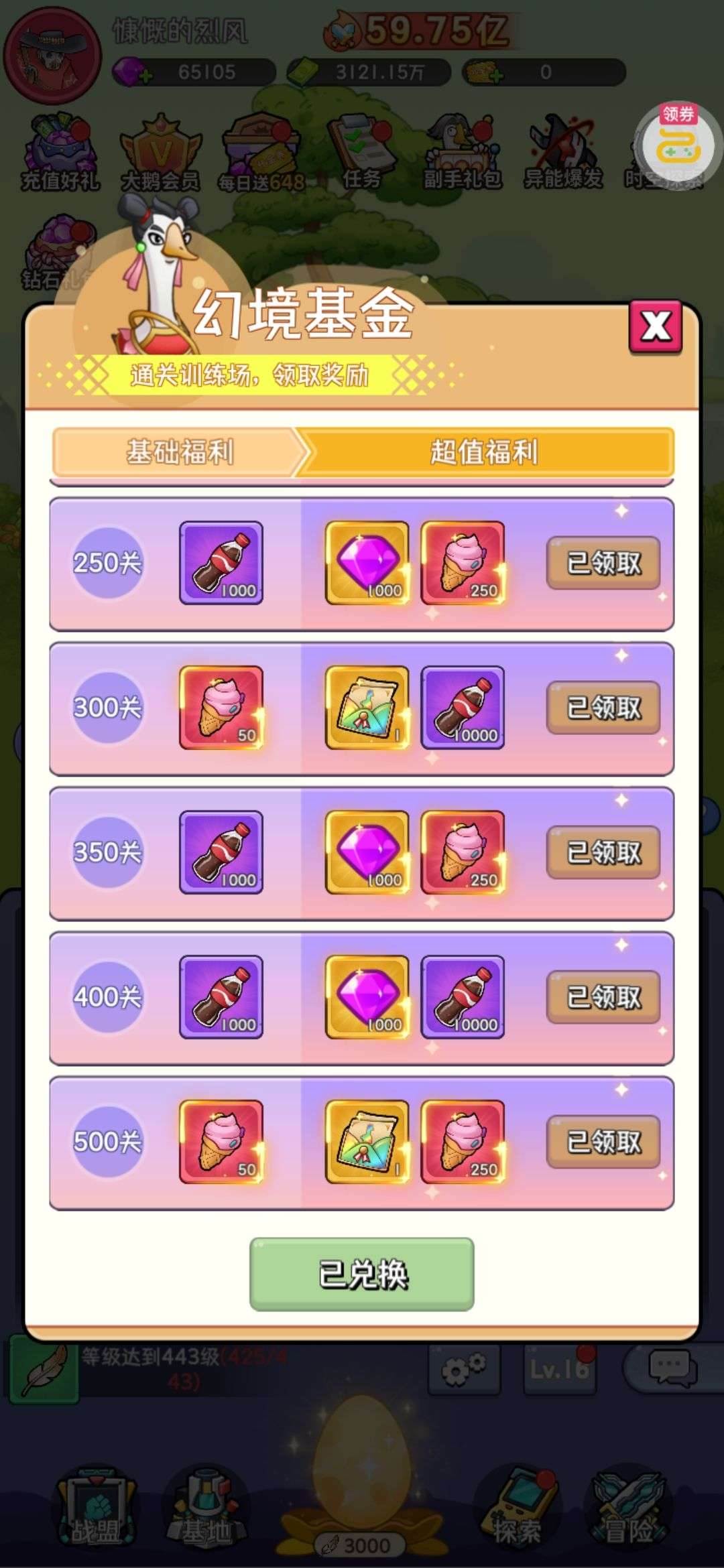Tap the 已领取 button for 350关
Viewport: 724px width, 1568px height.
click(603, 852)
